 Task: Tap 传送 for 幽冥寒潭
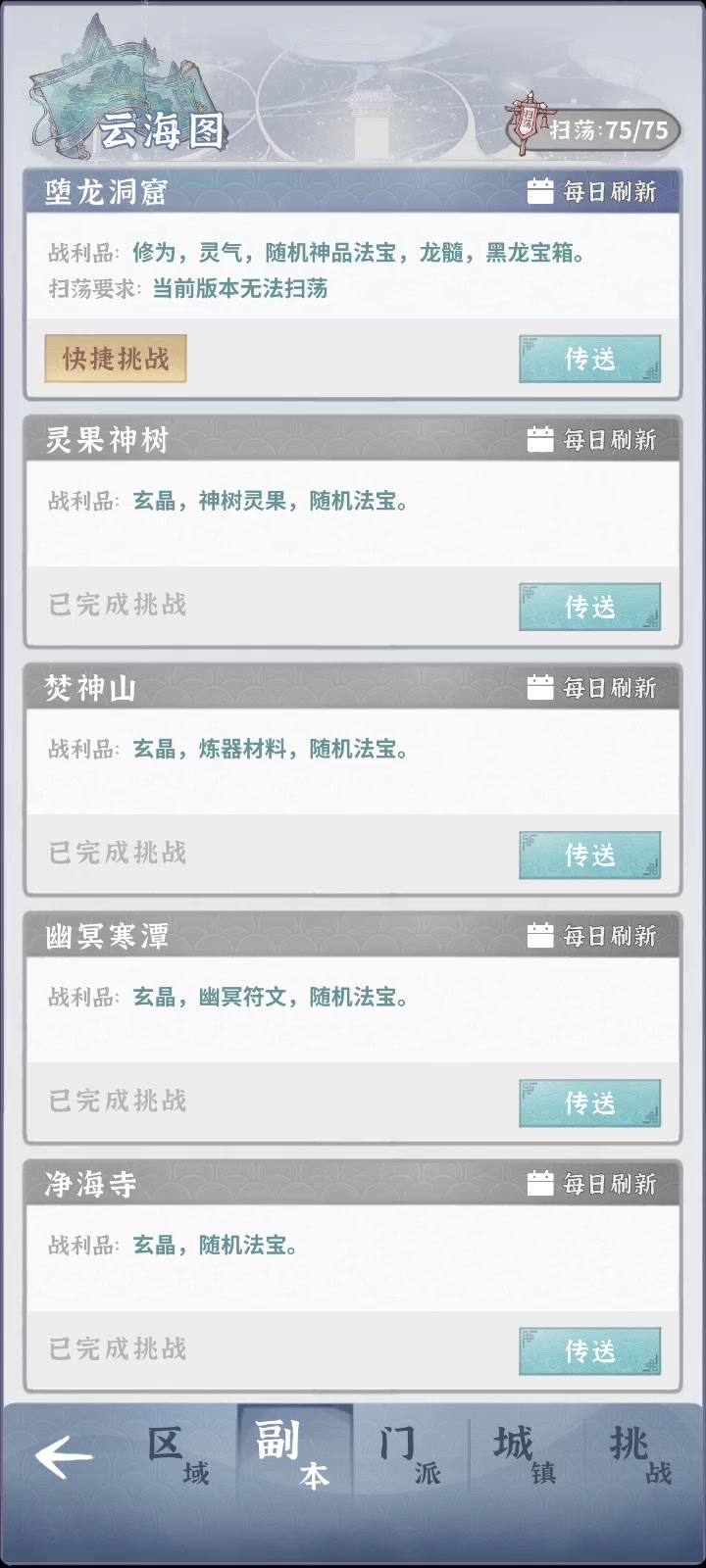[590, 1102]
